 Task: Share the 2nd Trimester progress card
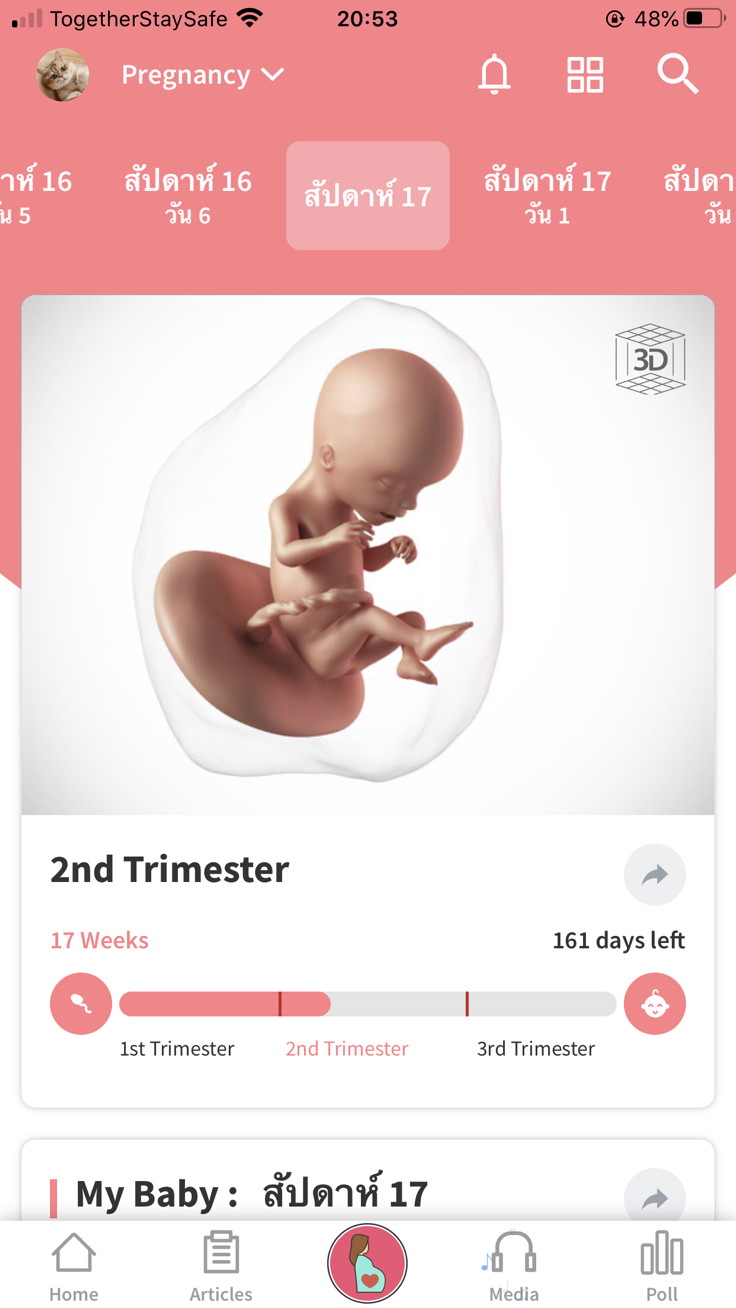tap(654, 875)
